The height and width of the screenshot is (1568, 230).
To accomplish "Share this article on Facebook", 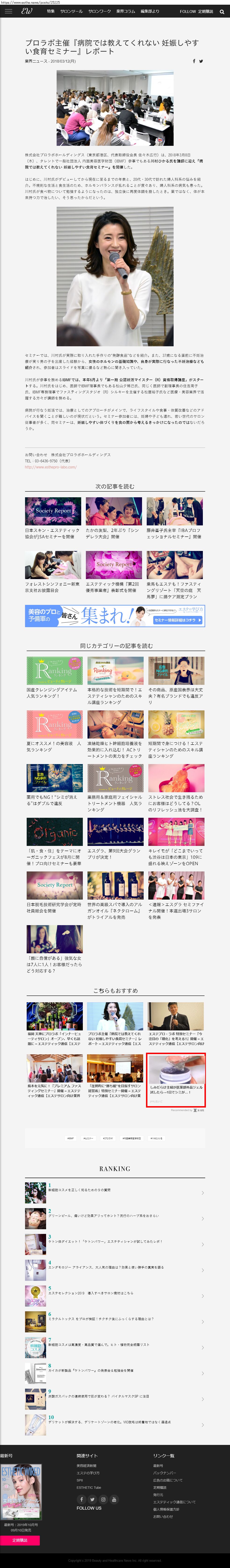I will click(194, 61).
